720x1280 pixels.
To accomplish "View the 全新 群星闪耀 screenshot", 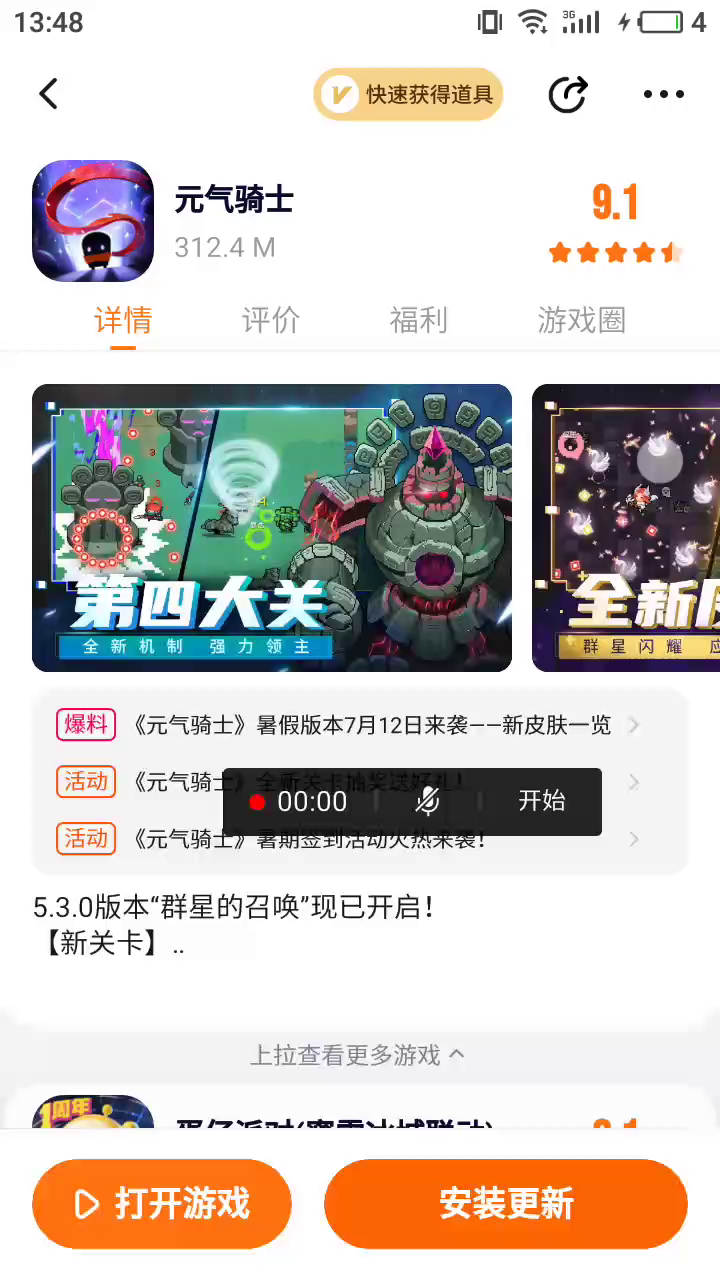I will tap(628, 527).
